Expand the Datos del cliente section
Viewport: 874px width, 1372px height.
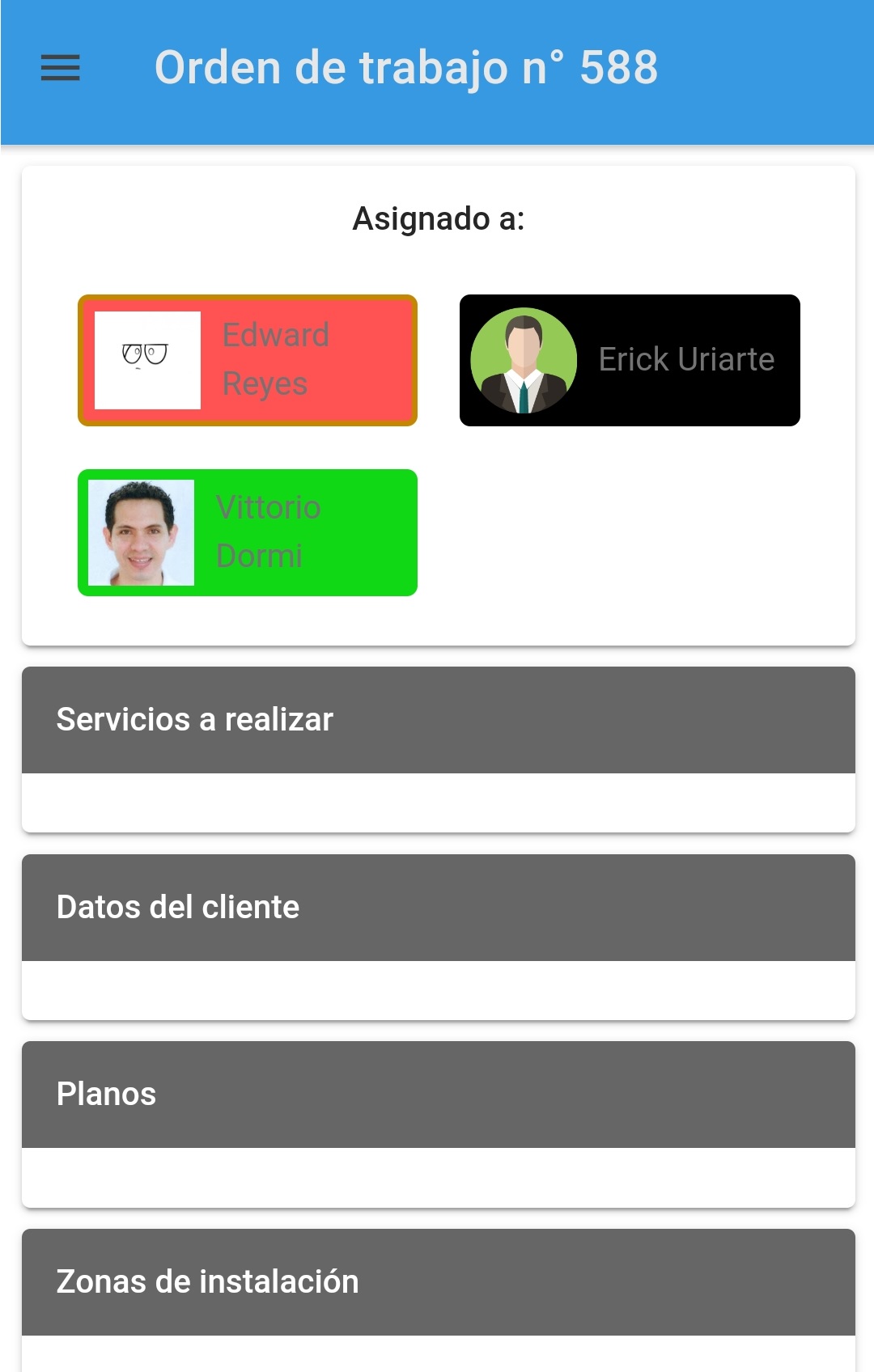437,907
